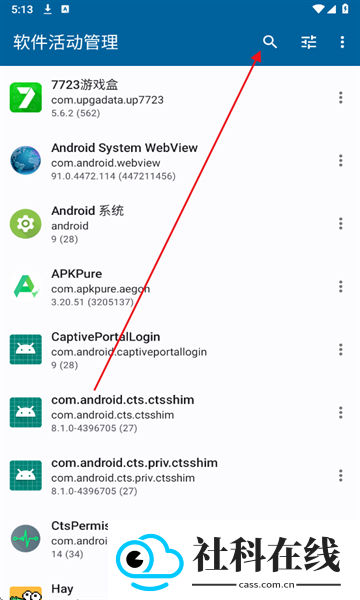Show more options for APKPure
360x600 pixels.
340,287
